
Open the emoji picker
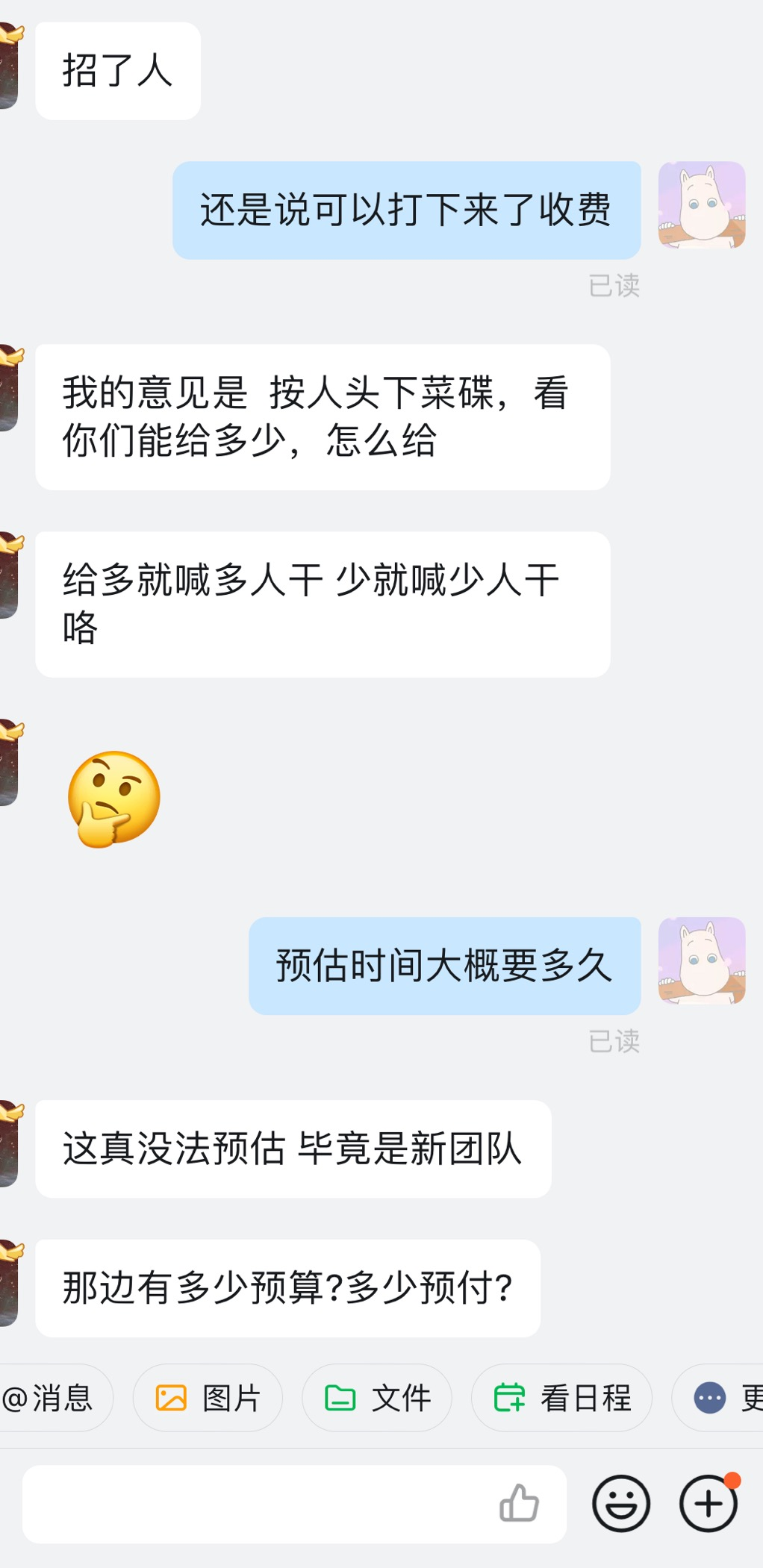click(620, 1503)
